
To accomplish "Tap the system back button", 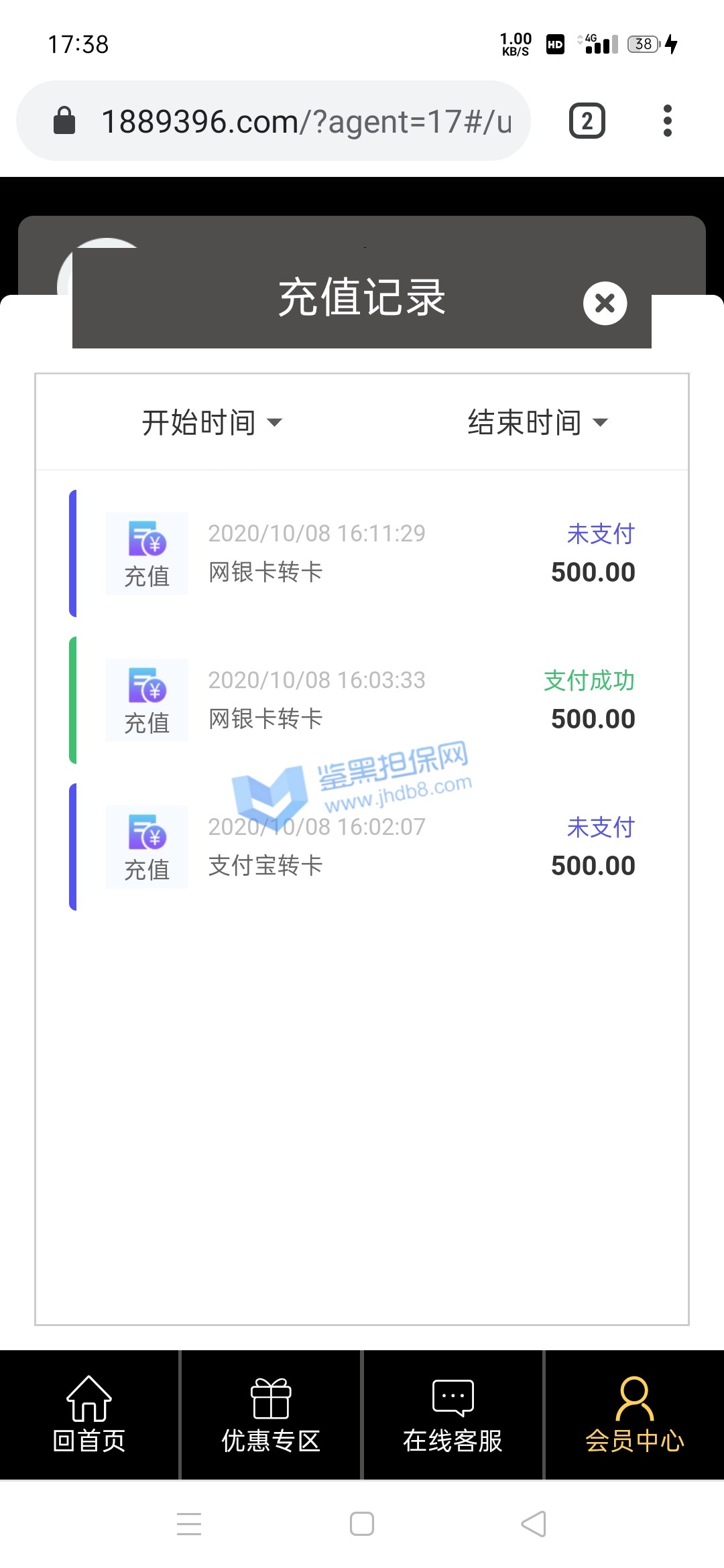I will point(534,1524).
